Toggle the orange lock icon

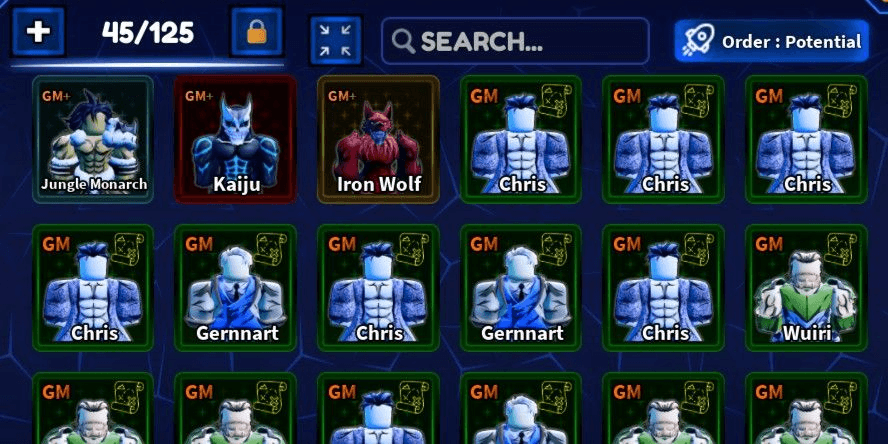(x=257, y=32)
